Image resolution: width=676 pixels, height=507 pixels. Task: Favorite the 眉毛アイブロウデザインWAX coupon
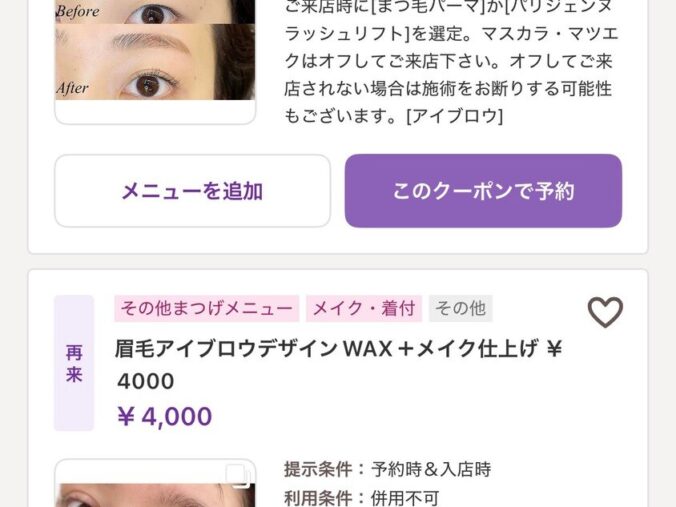605,312
